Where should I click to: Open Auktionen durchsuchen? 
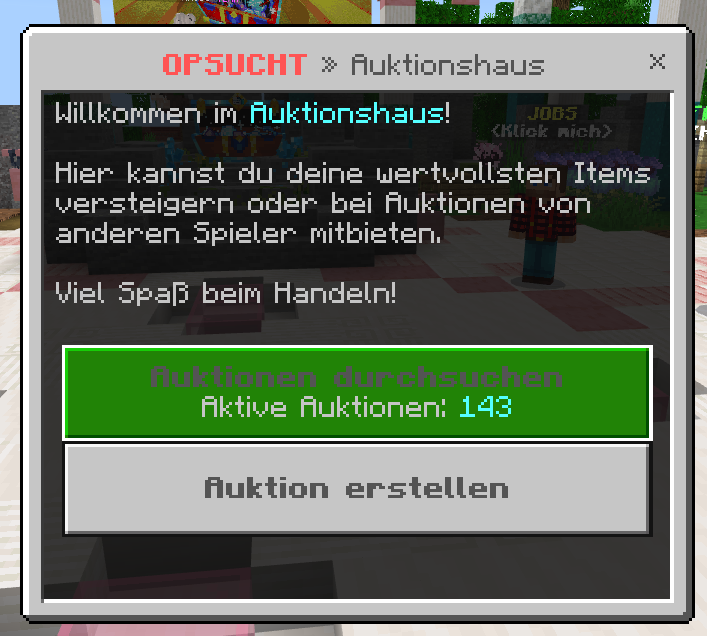tap(357, 392)
